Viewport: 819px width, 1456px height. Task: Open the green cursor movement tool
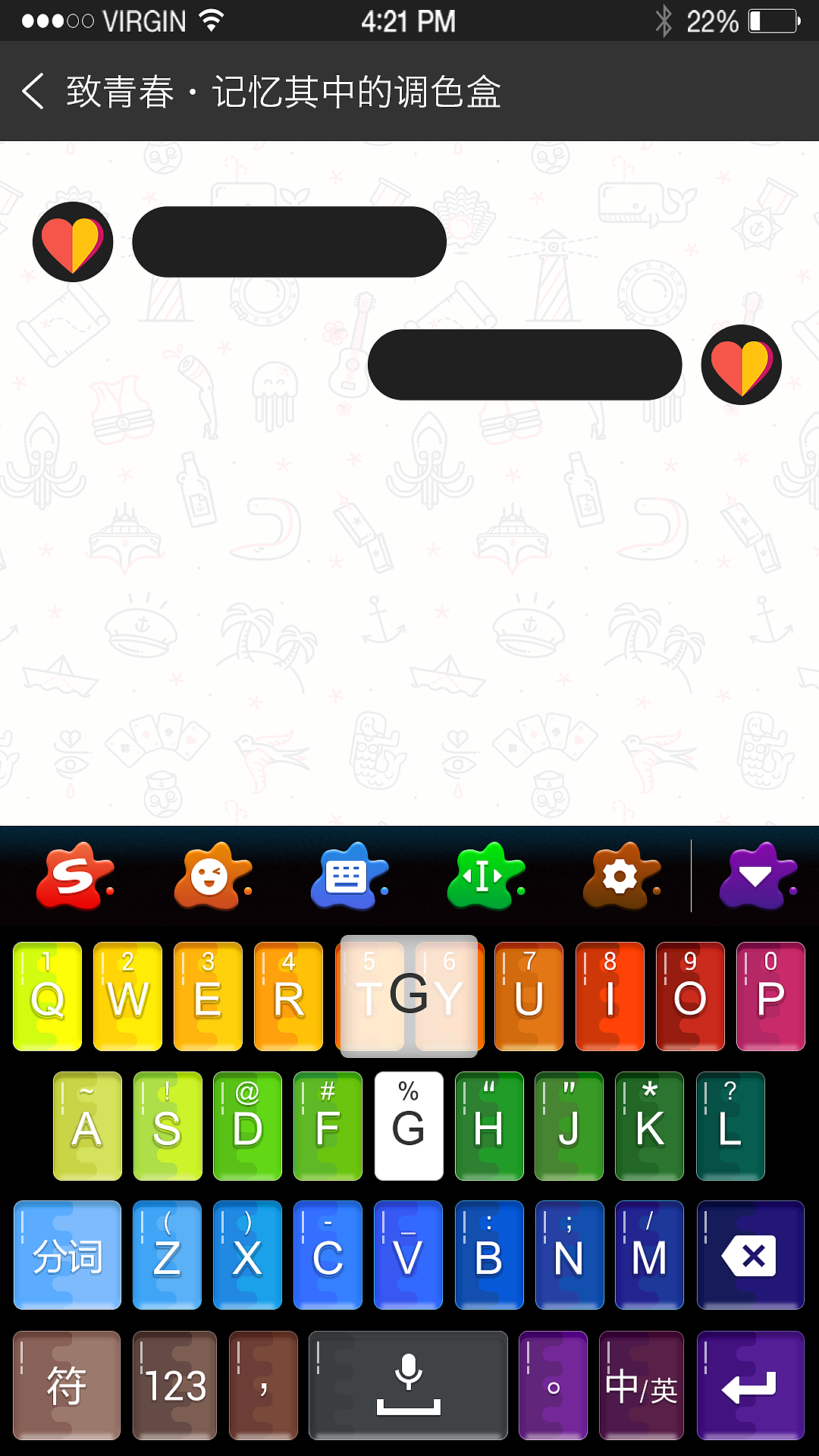[x=485, y=876]
